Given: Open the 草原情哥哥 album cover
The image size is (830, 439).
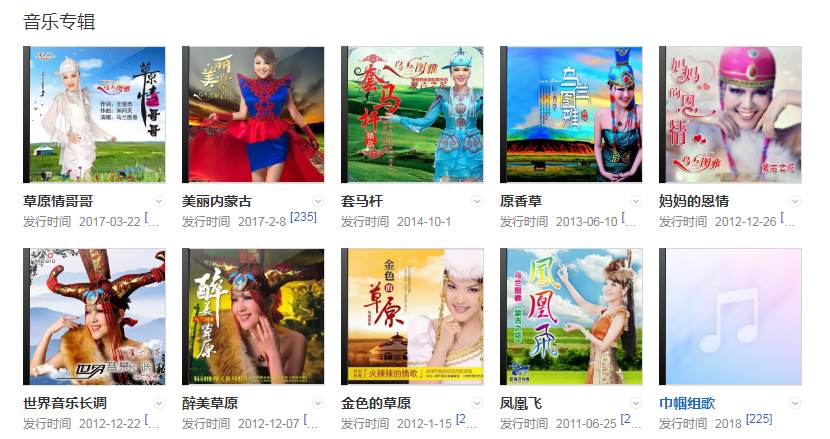Looking at the screenshot, I should 94,113.
